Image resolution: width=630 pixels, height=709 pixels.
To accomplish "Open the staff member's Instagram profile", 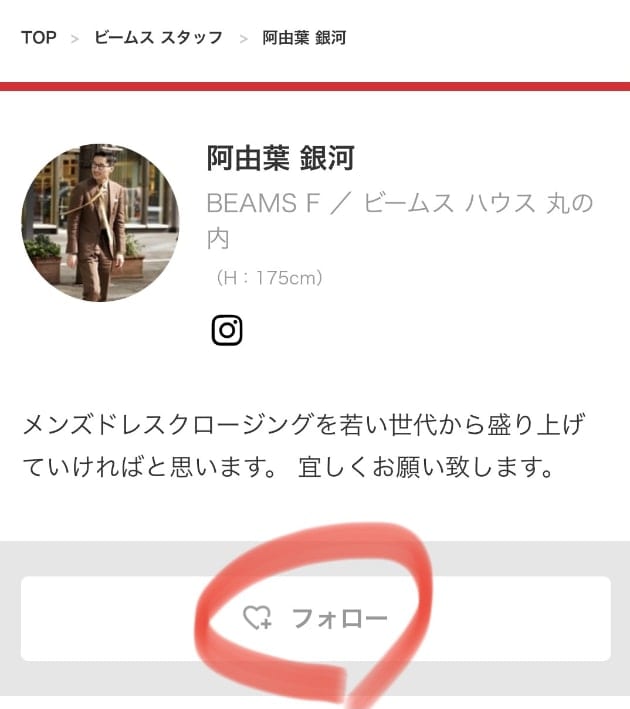I will [x=227, y=330].
